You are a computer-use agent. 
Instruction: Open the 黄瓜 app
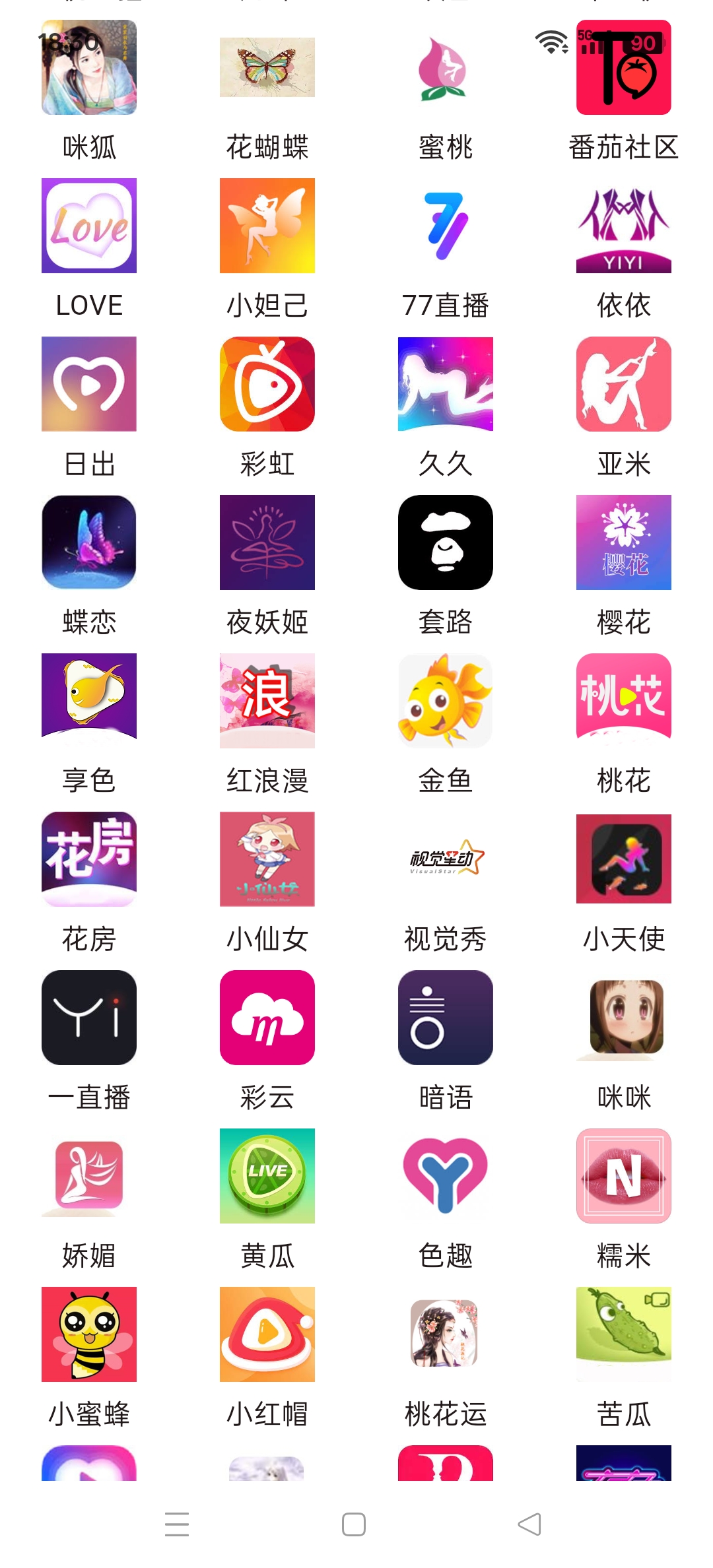click(267, 1176)
